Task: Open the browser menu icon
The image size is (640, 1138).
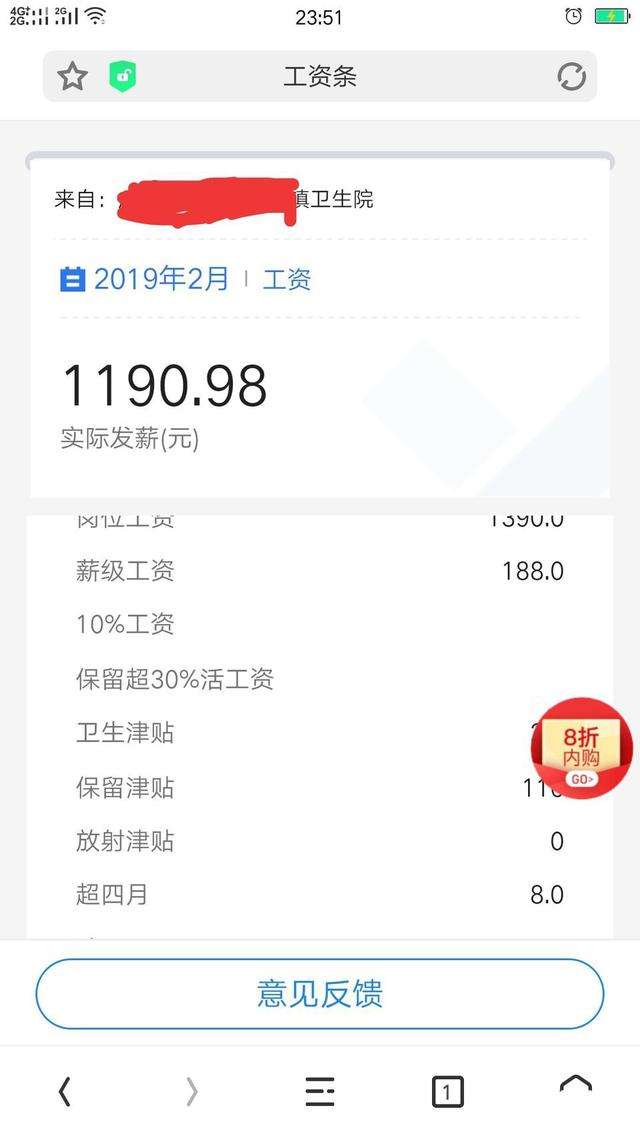Action: (320, 1091)
